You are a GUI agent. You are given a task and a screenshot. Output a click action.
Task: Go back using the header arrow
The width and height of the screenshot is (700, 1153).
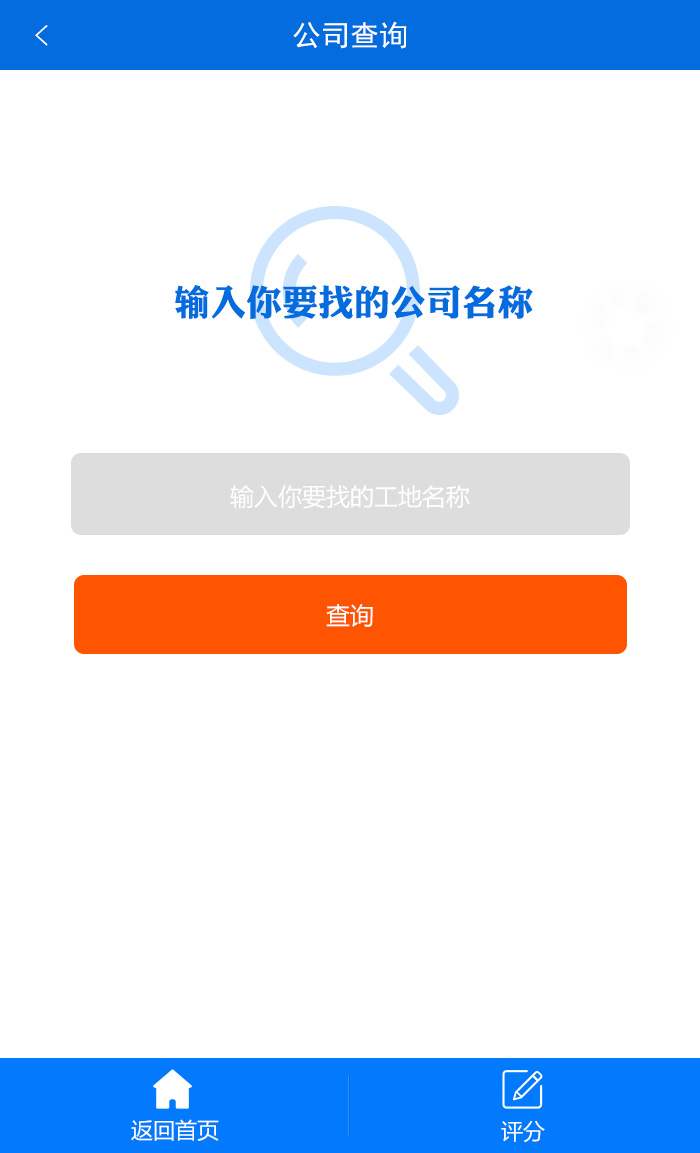(x=41, y=36)
